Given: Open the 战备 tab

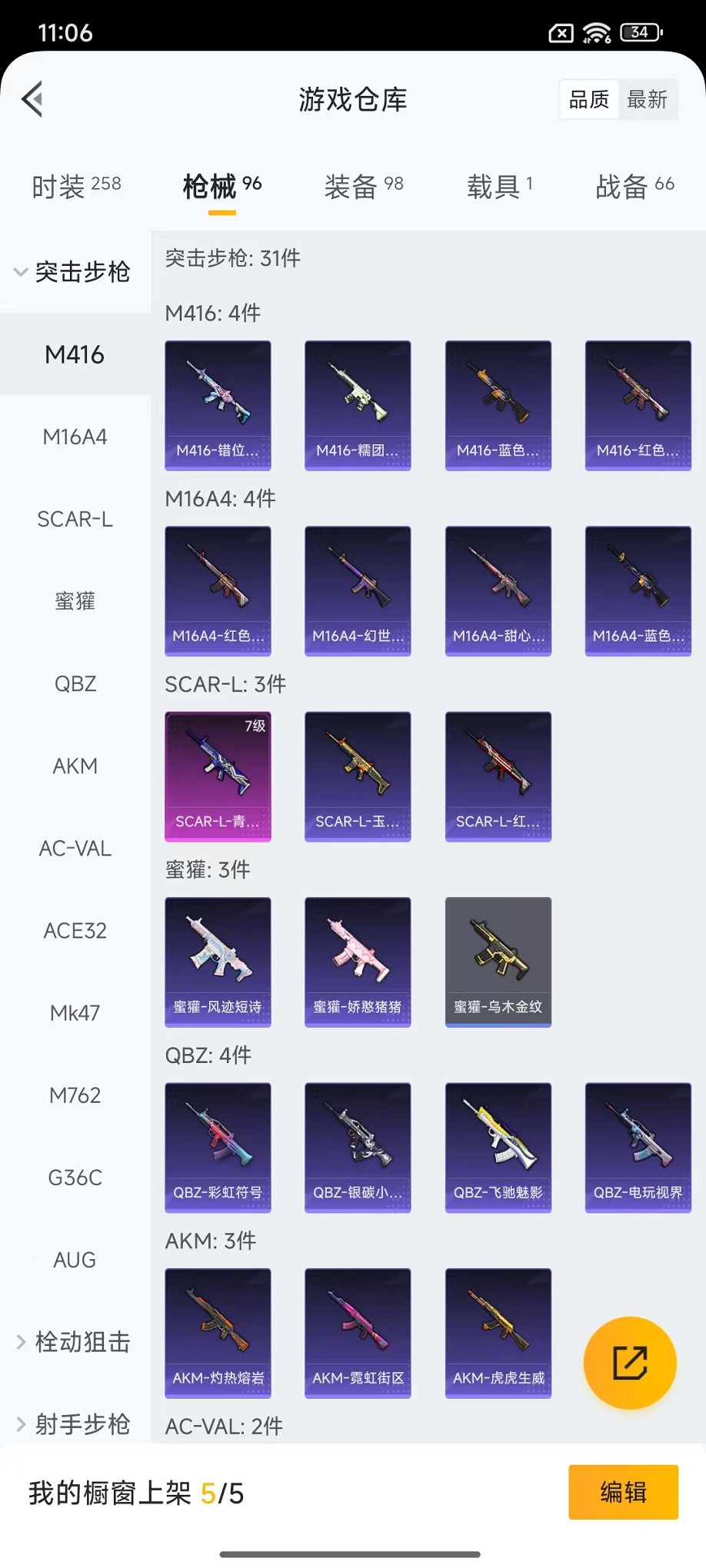Looking at the screenshot, I should [634, 186].
